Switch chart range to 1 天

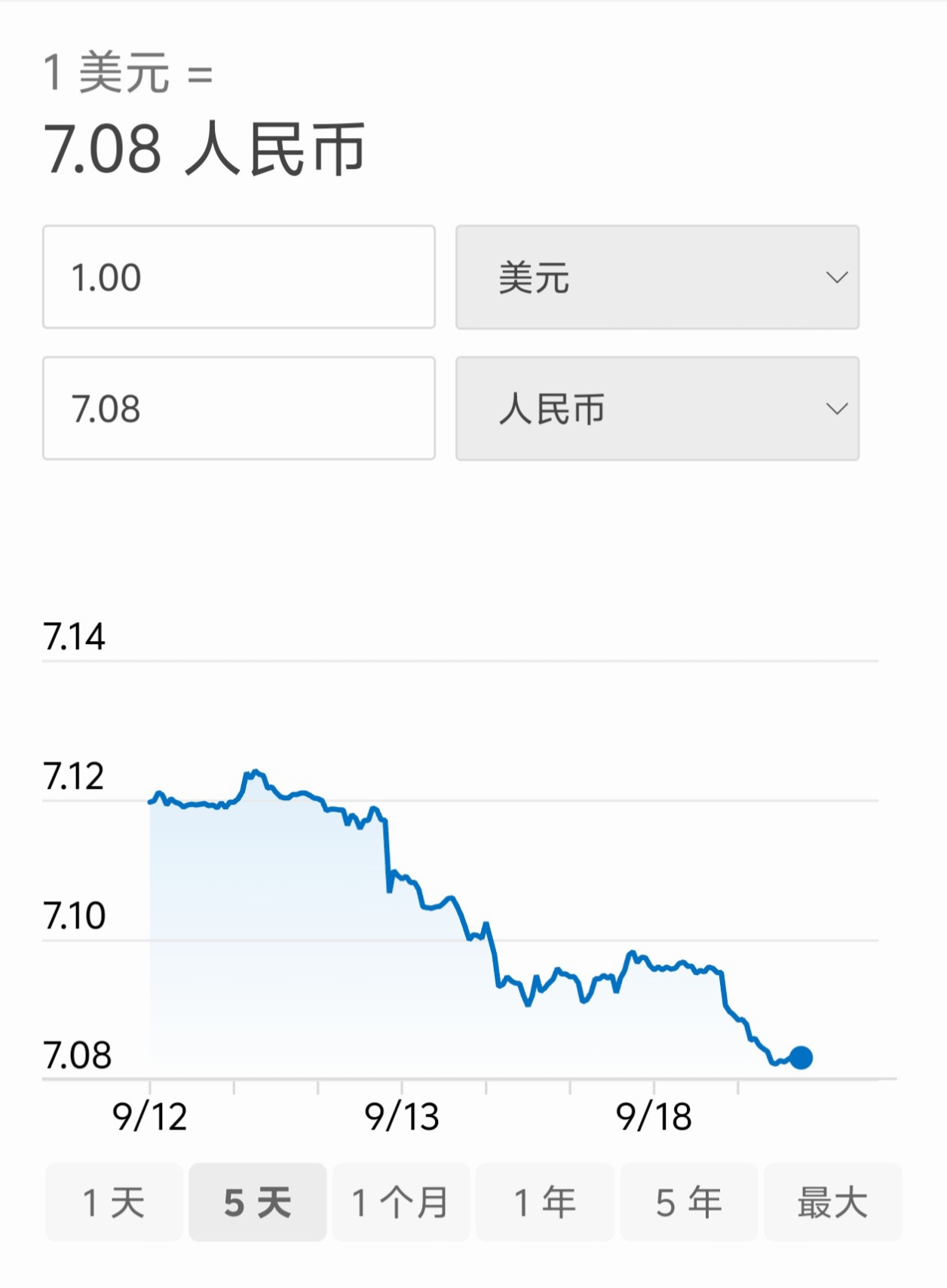[114, 1202]
